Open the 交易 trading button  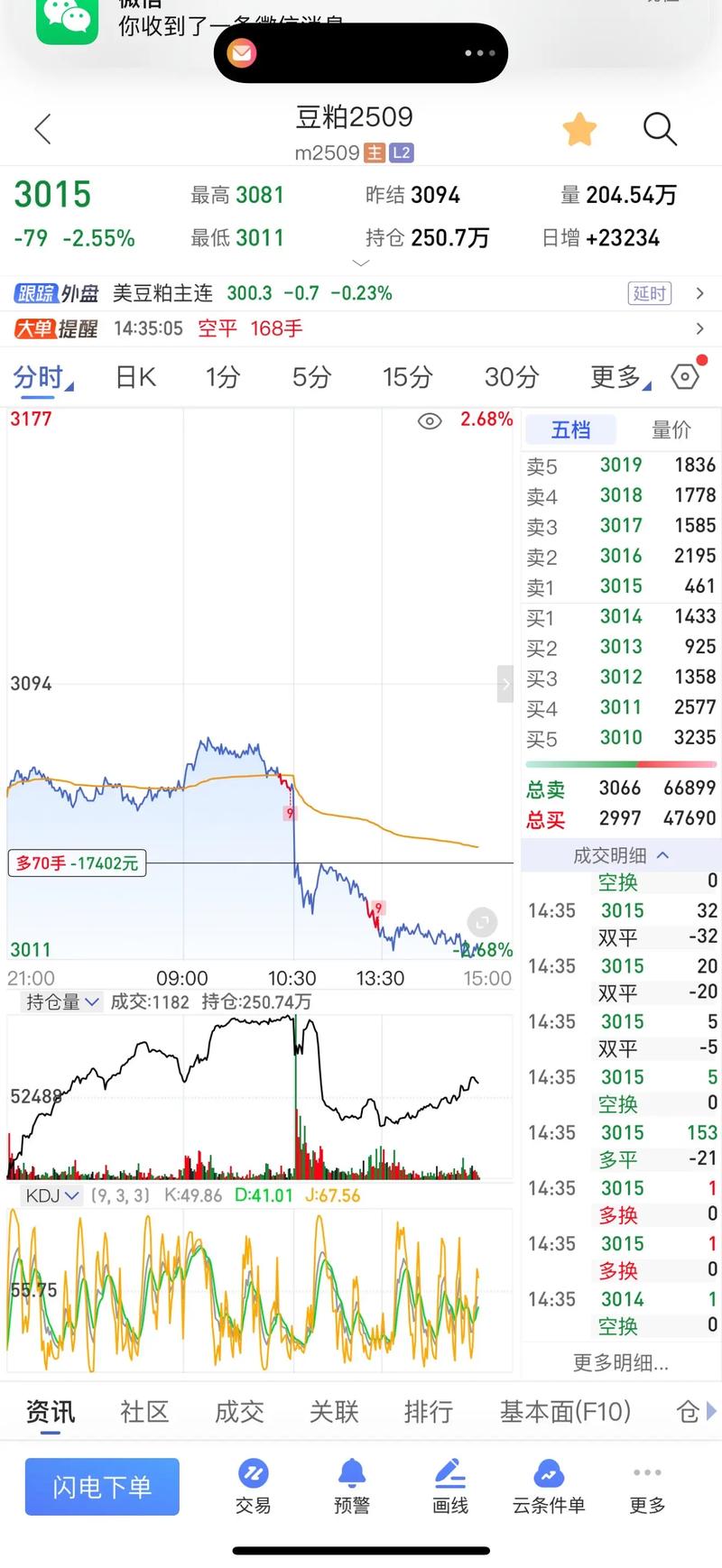253,1487
